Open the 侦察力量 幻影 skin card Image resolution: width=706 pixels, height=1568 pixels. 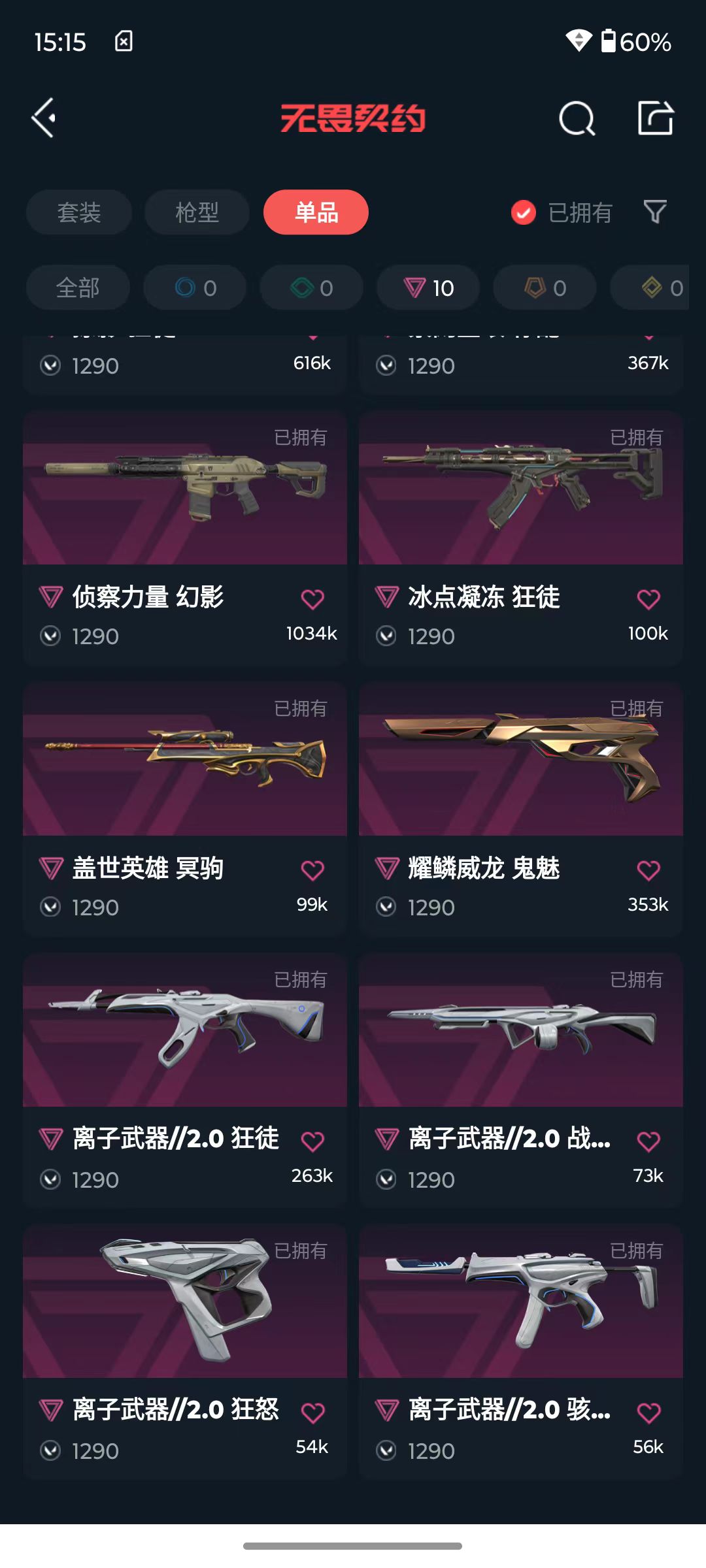pyautogui.click(x=185, y=538)
